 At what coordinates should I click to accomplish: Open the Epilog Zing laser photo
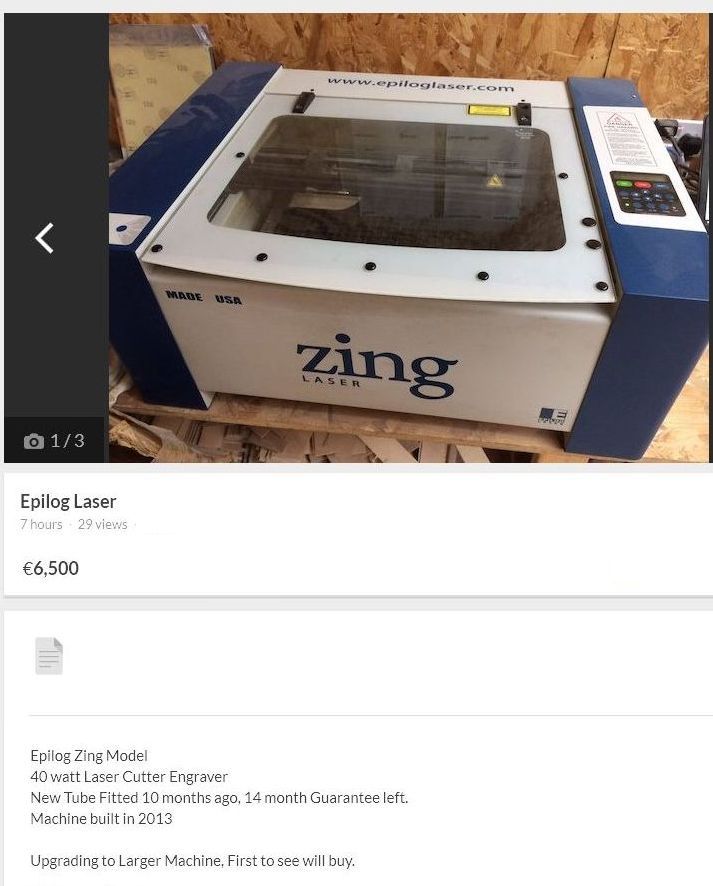[408, 238]
